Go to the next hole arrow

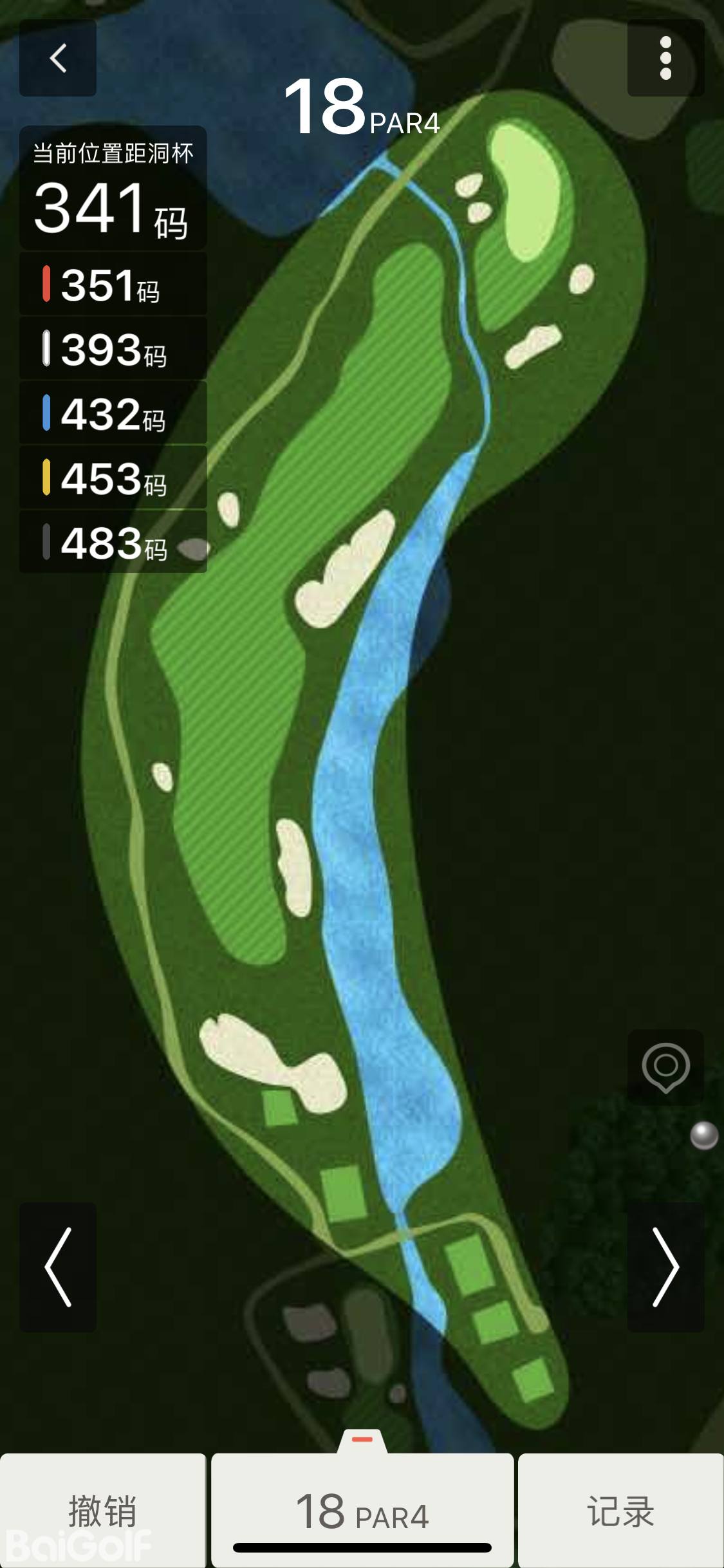(x=665, y=1267)
